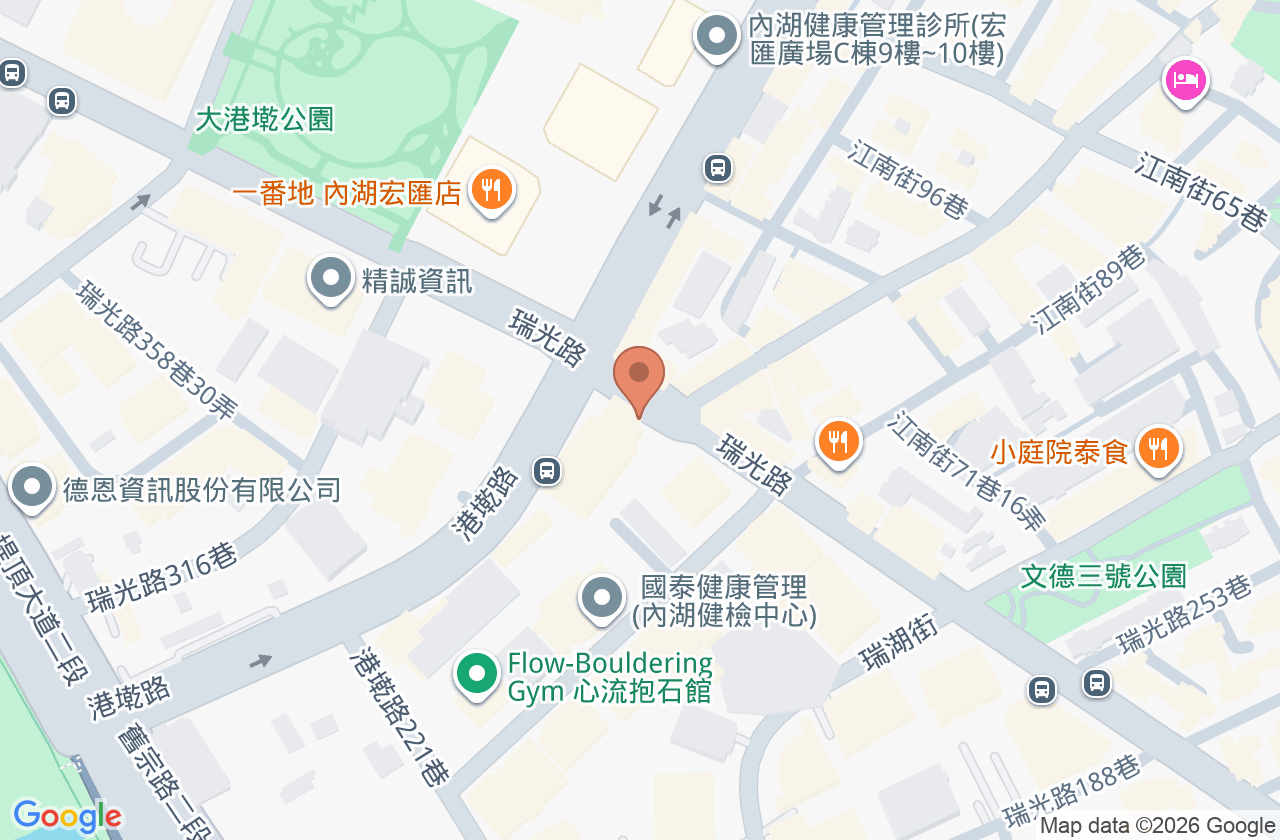Screen dimensions: 1280x840
Task: Open 內湖健康管理診所 place marker
Action: pyautogui.click(x=717, y=37)
